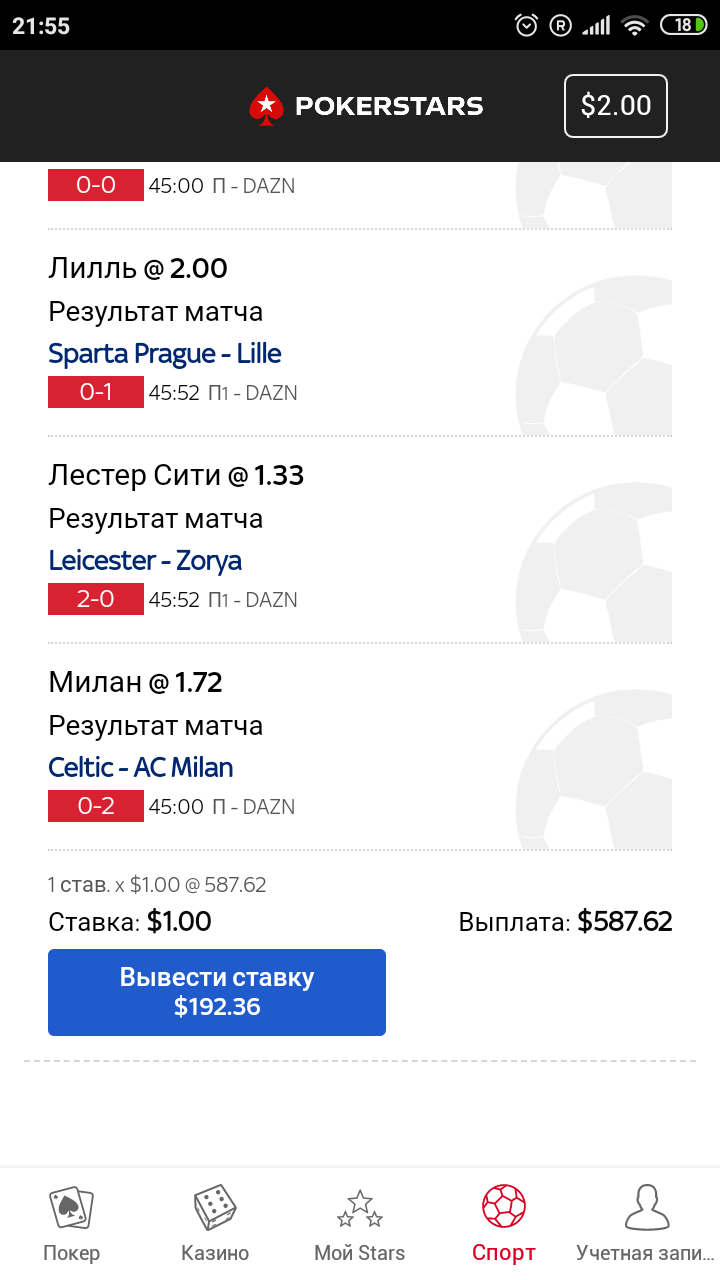Image resolution: width=720 pixels, height=1280 pixels.
Task: Open the Leicester - Zorya match
Action: coord(145,560)
